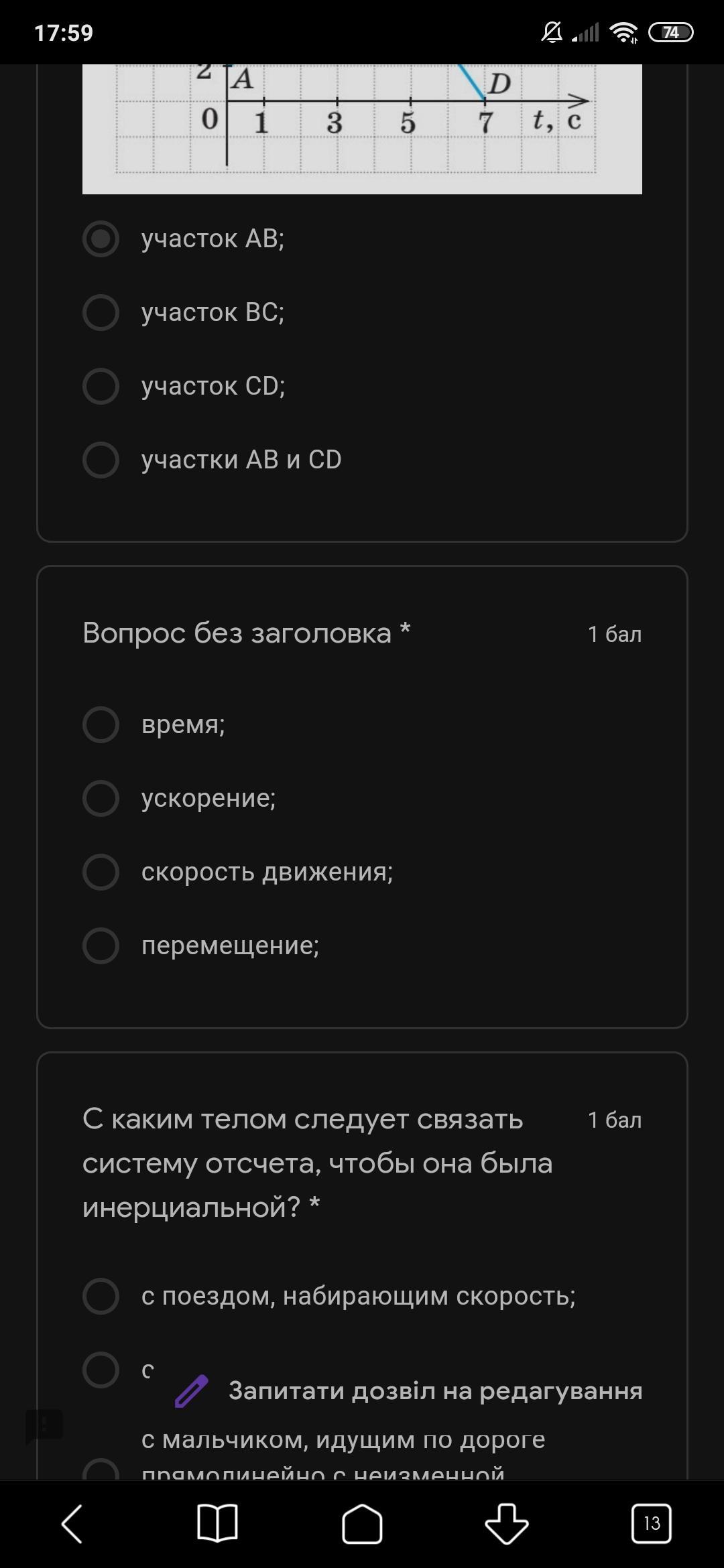Image resolution: width=724 pixels, height=1568 pixels.
Task: Select участки AB и CD answer
Action: [x=101, y=460]
